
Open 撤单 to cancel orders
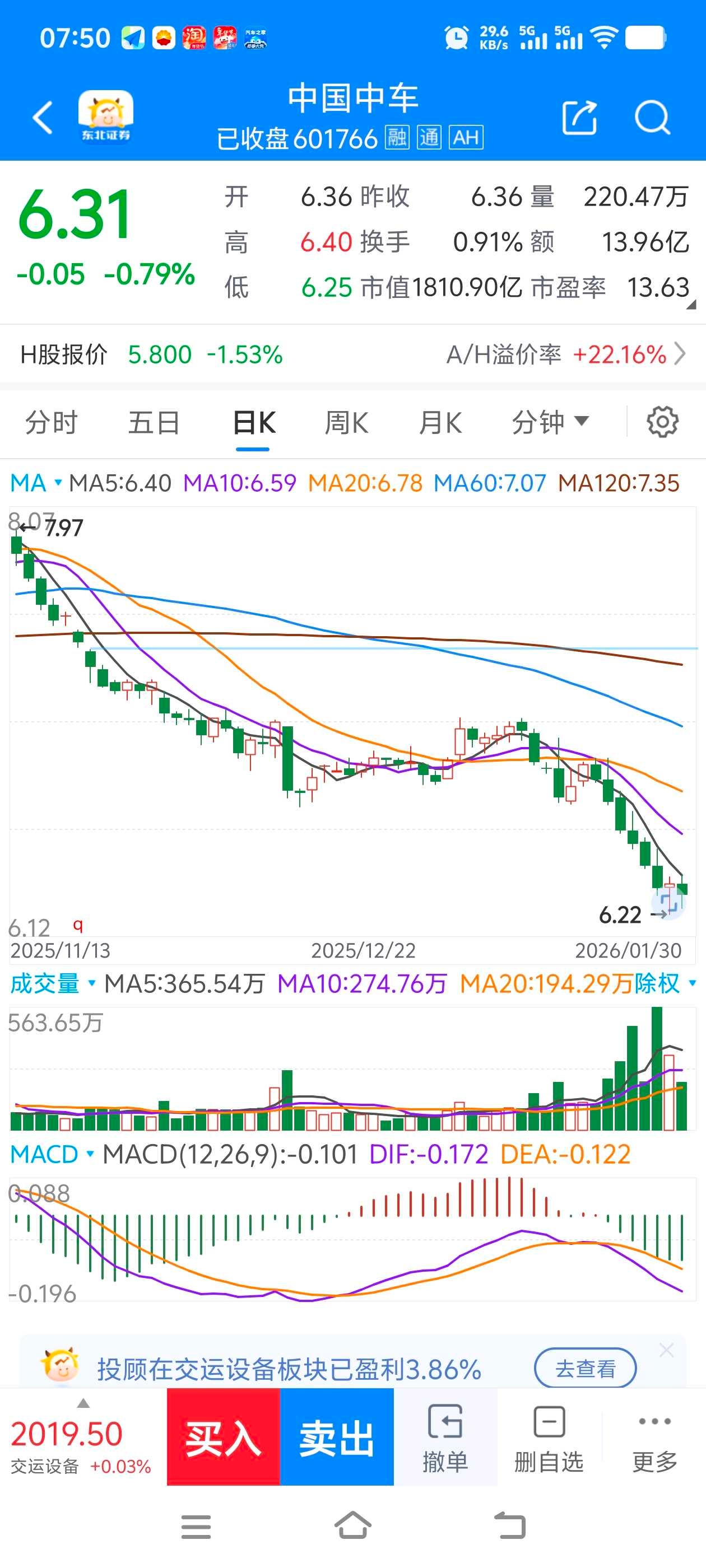(445, 1438)
